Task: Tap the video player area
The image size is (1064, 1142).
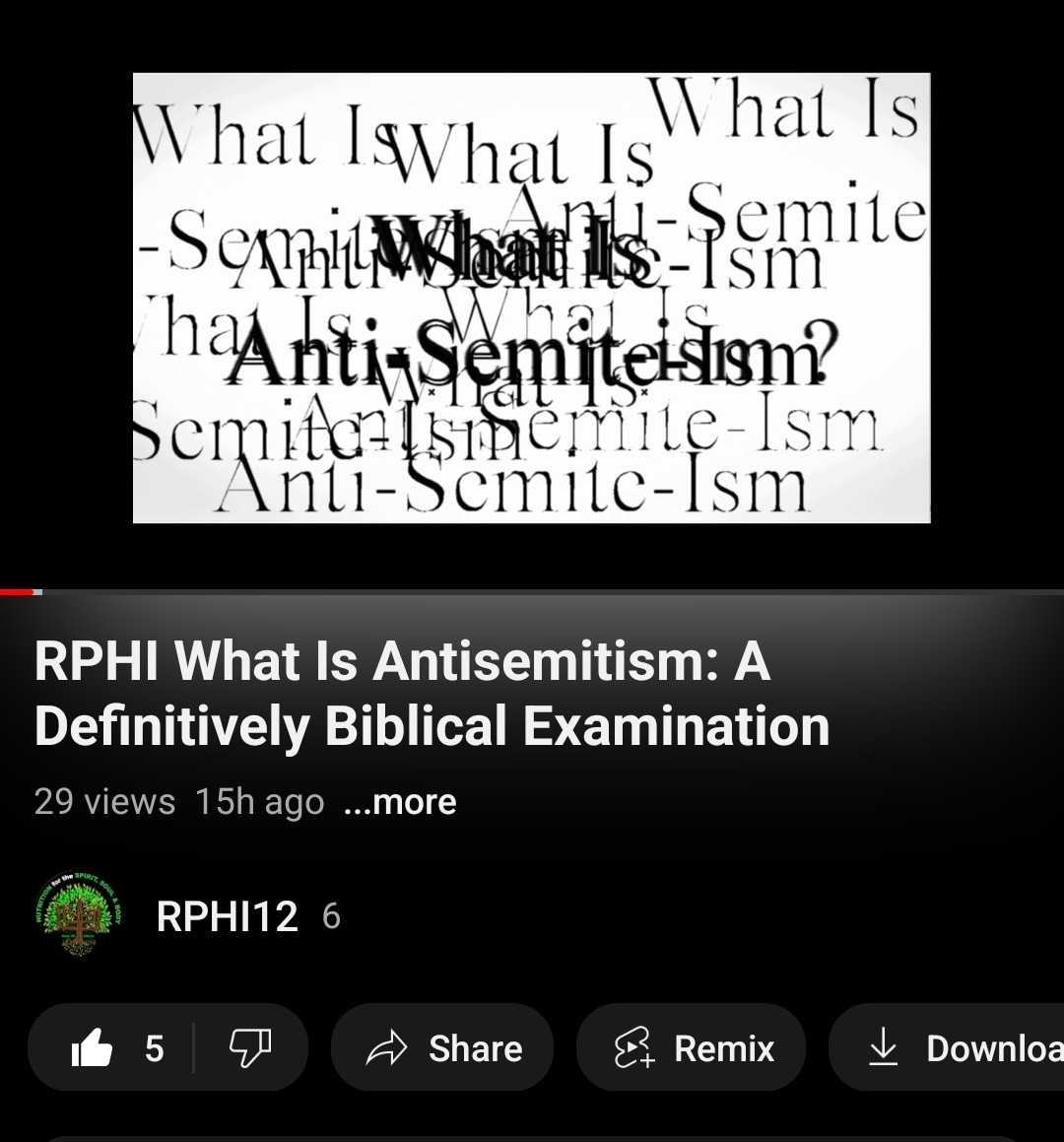Action: tap(532, 296)
